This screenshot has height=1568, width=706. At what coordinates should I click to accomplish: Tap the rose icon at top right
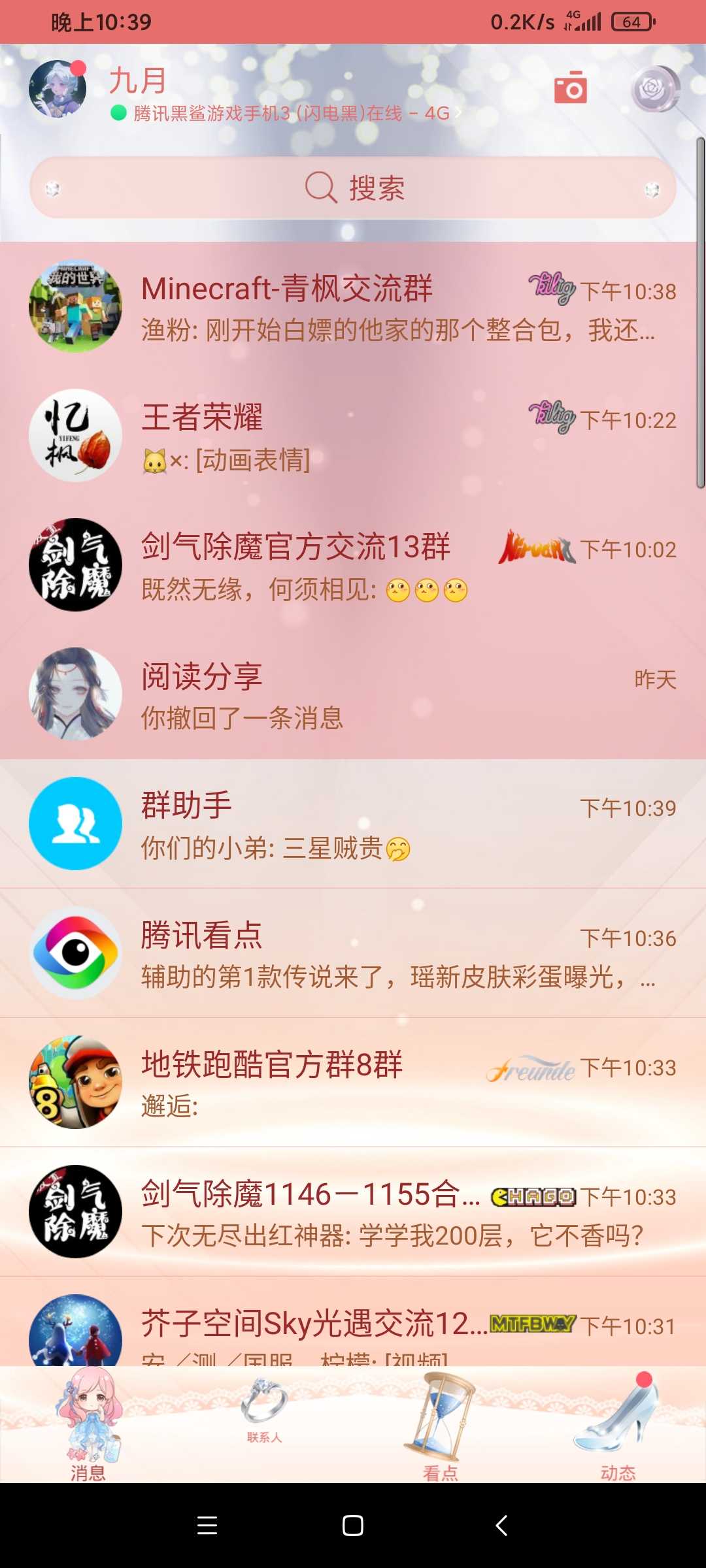655,88
